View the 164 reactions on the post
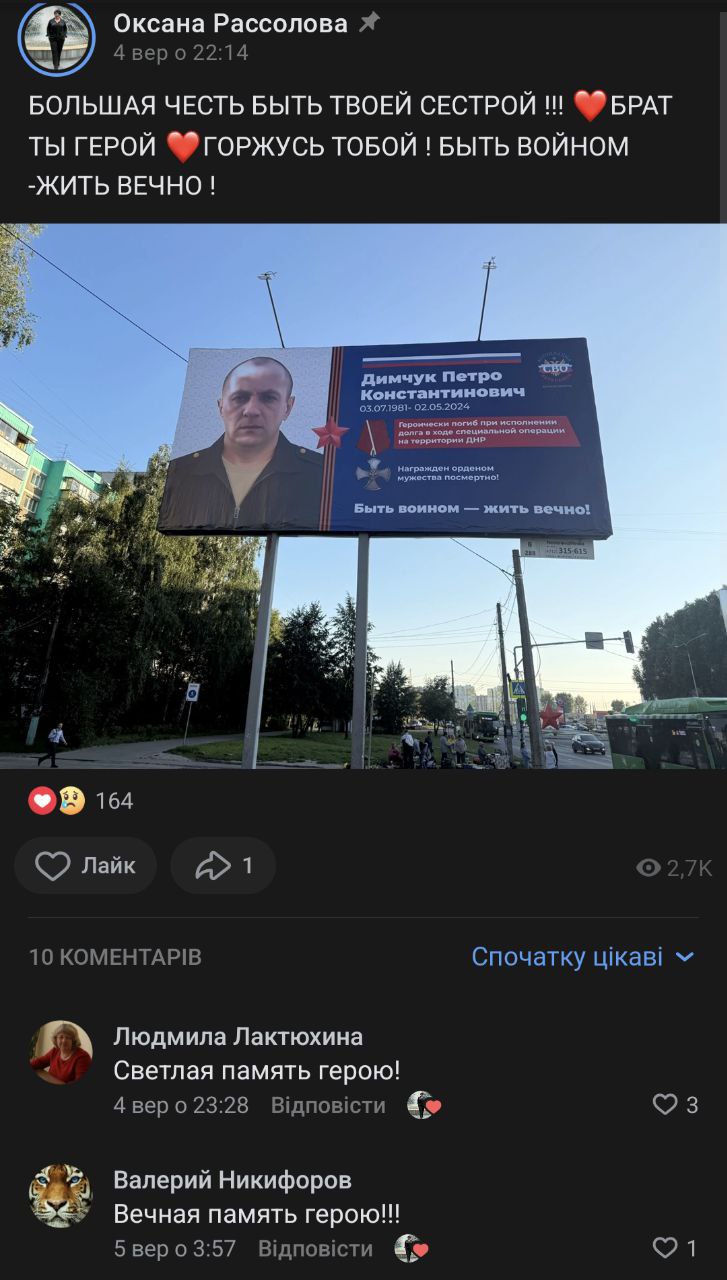The image size is (727, 1280). 80,801
